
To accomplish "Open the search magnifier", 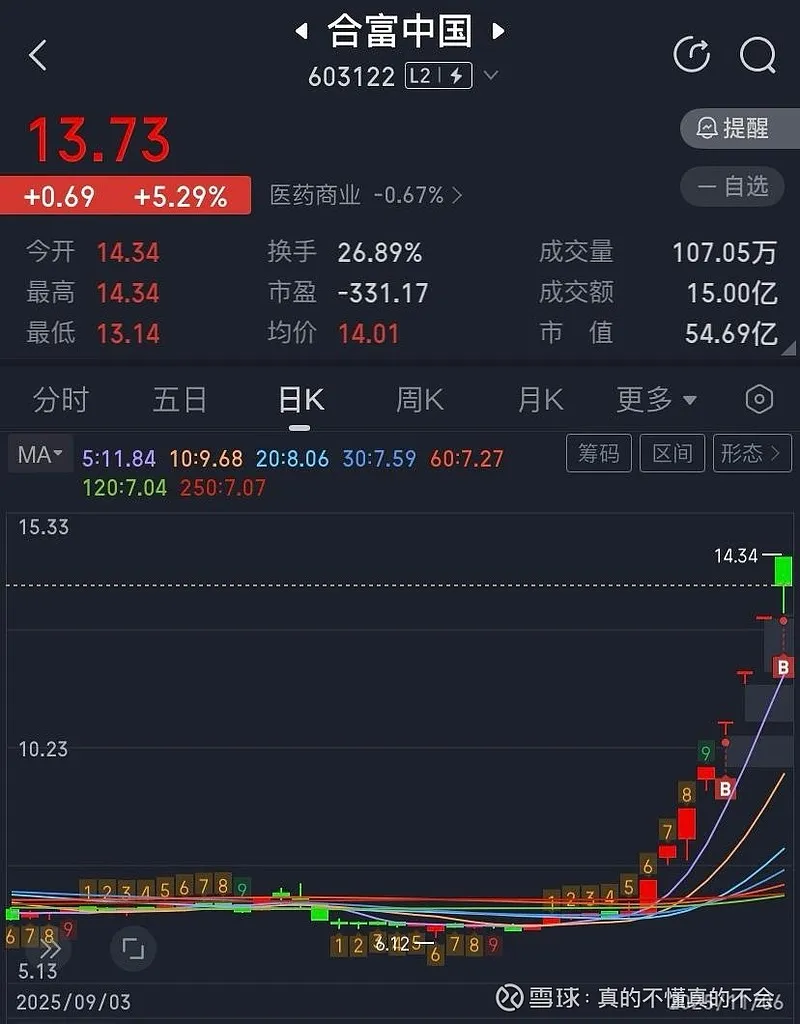I will point(757,54).
